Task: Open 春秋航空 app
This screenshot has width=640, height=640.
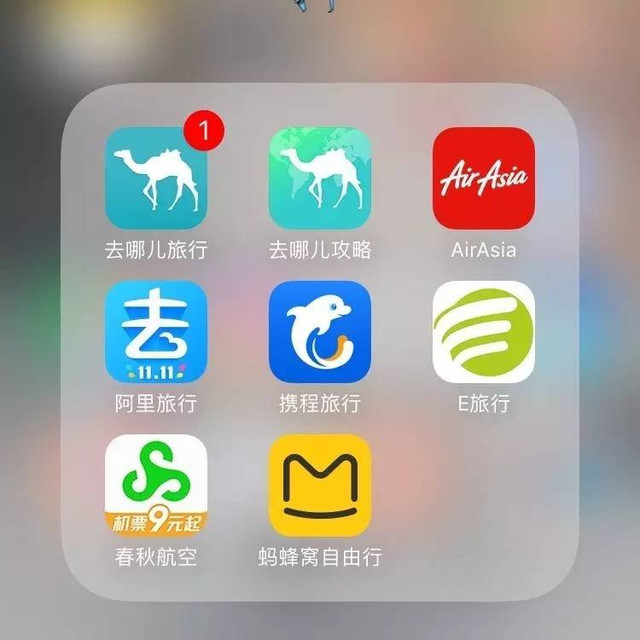Action: pyautogui.click(x=156, y=485)
